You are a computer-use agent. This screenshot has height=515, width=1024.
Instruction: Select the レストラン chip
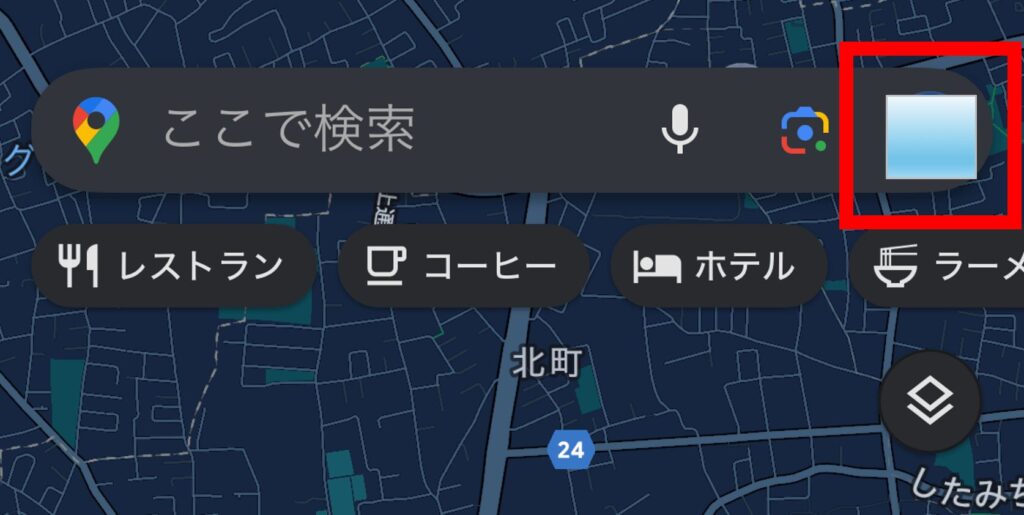[173, 266]
